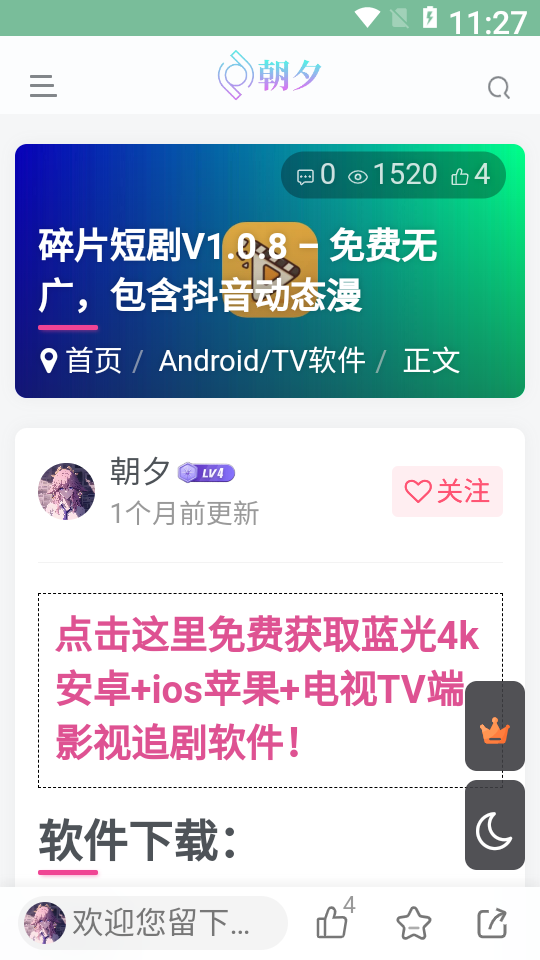
Task: Like this post with thumbs-up icon
Action: coord(334,920)
